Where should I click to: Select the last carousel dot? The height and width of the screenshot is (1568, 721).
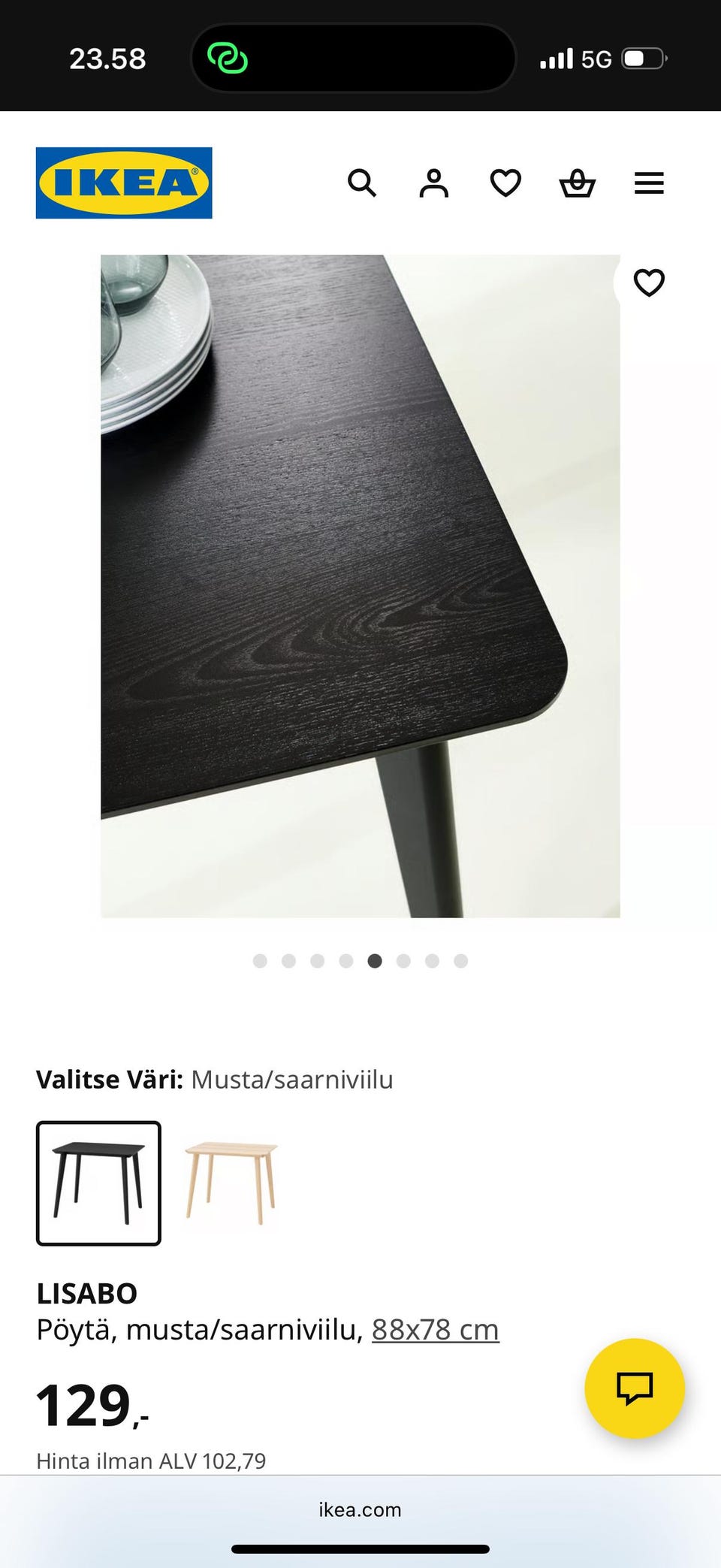pyautogui.click(x=461, y=961)
